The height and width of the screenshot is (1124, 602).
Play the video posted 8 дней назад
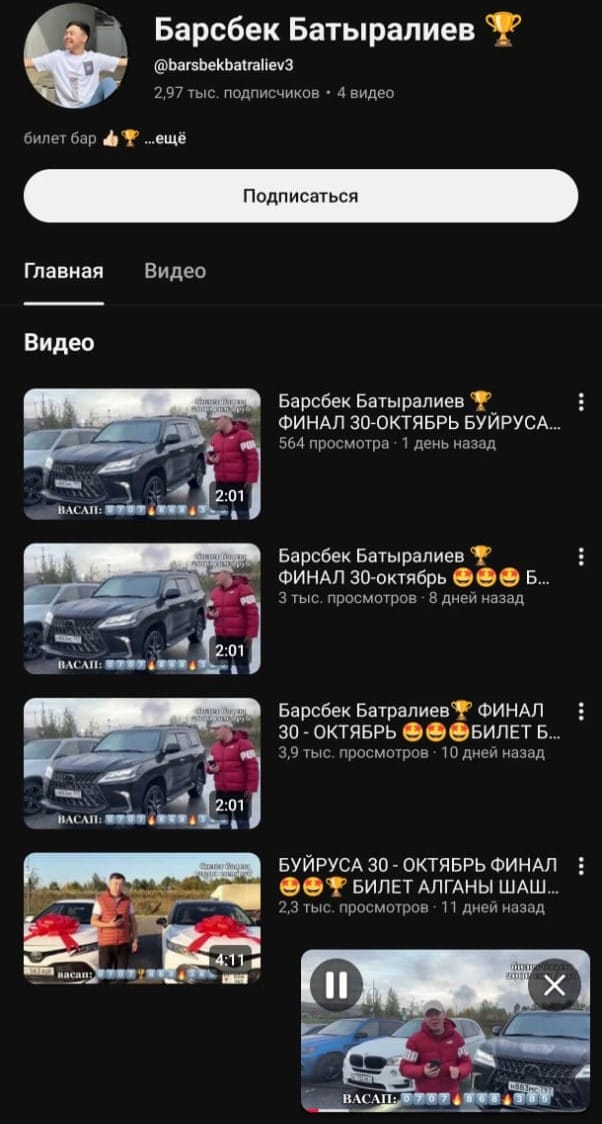(142, 609)
